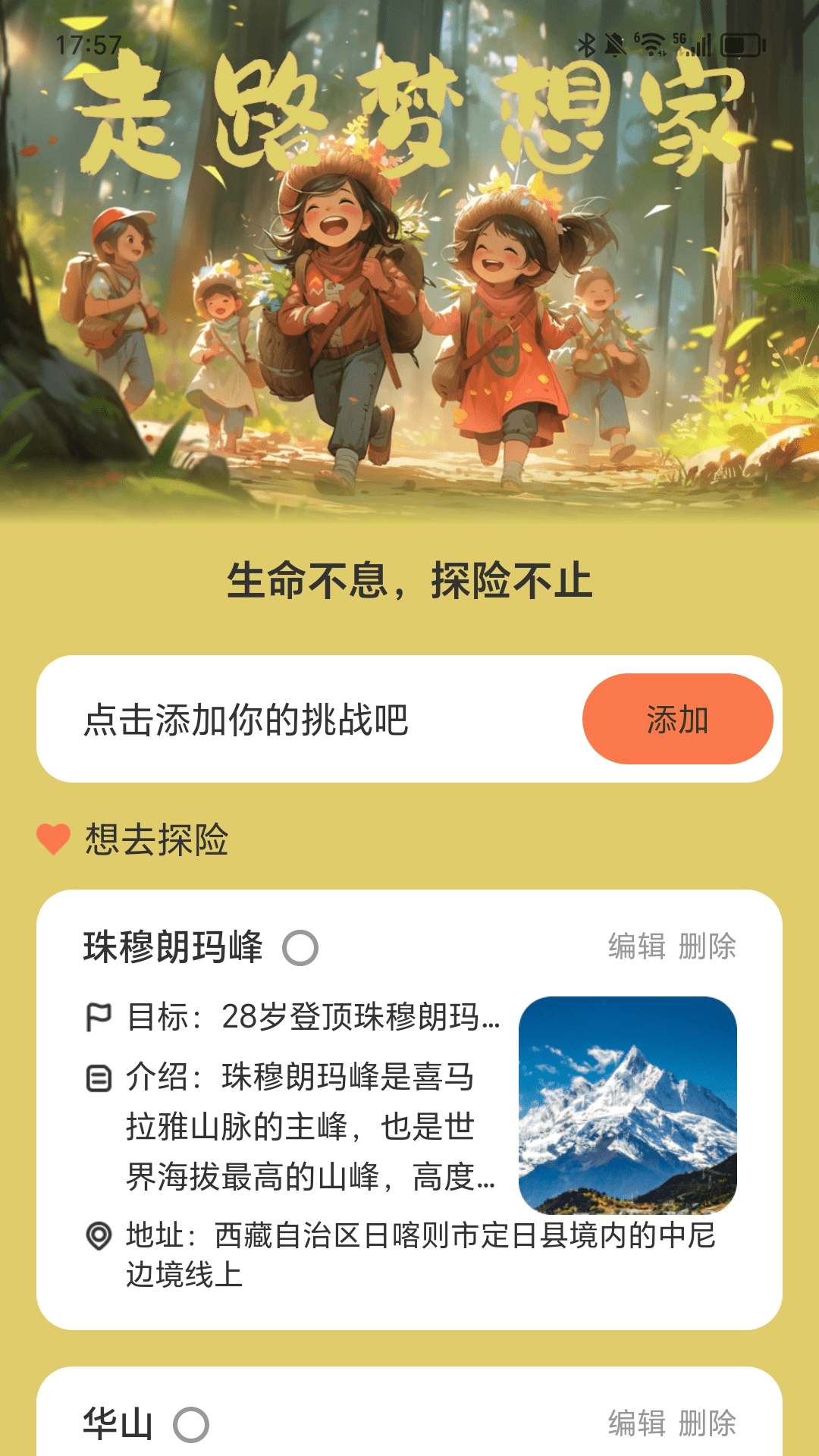Image resolution: width=819 pixels, height=1456 pixels.
Task: Edit the 珠穆朗玛峰 challenge
Action: tap(636, 946)
